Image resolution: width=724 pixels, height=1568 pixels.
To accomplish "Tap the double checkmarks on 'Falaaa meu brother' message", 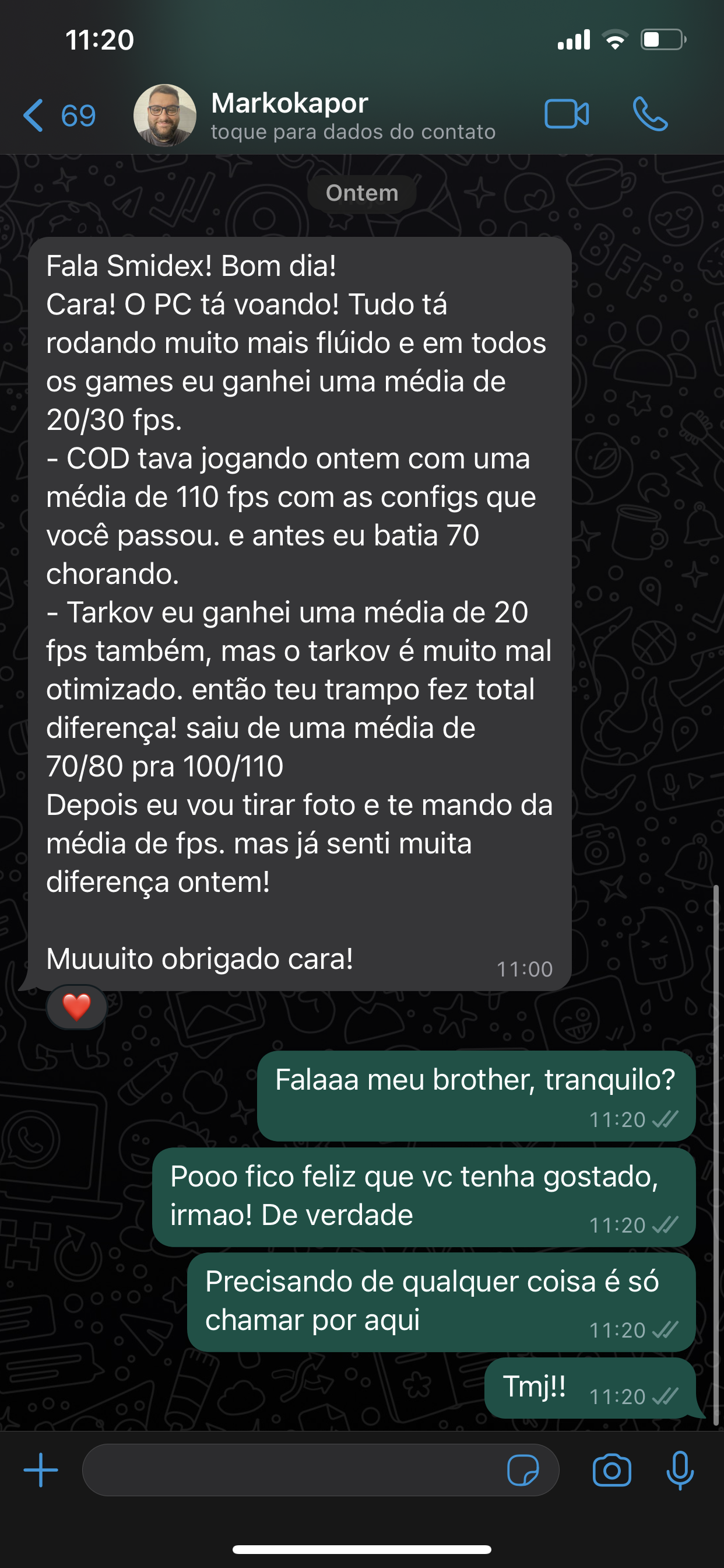I will tap(666, 1119).
